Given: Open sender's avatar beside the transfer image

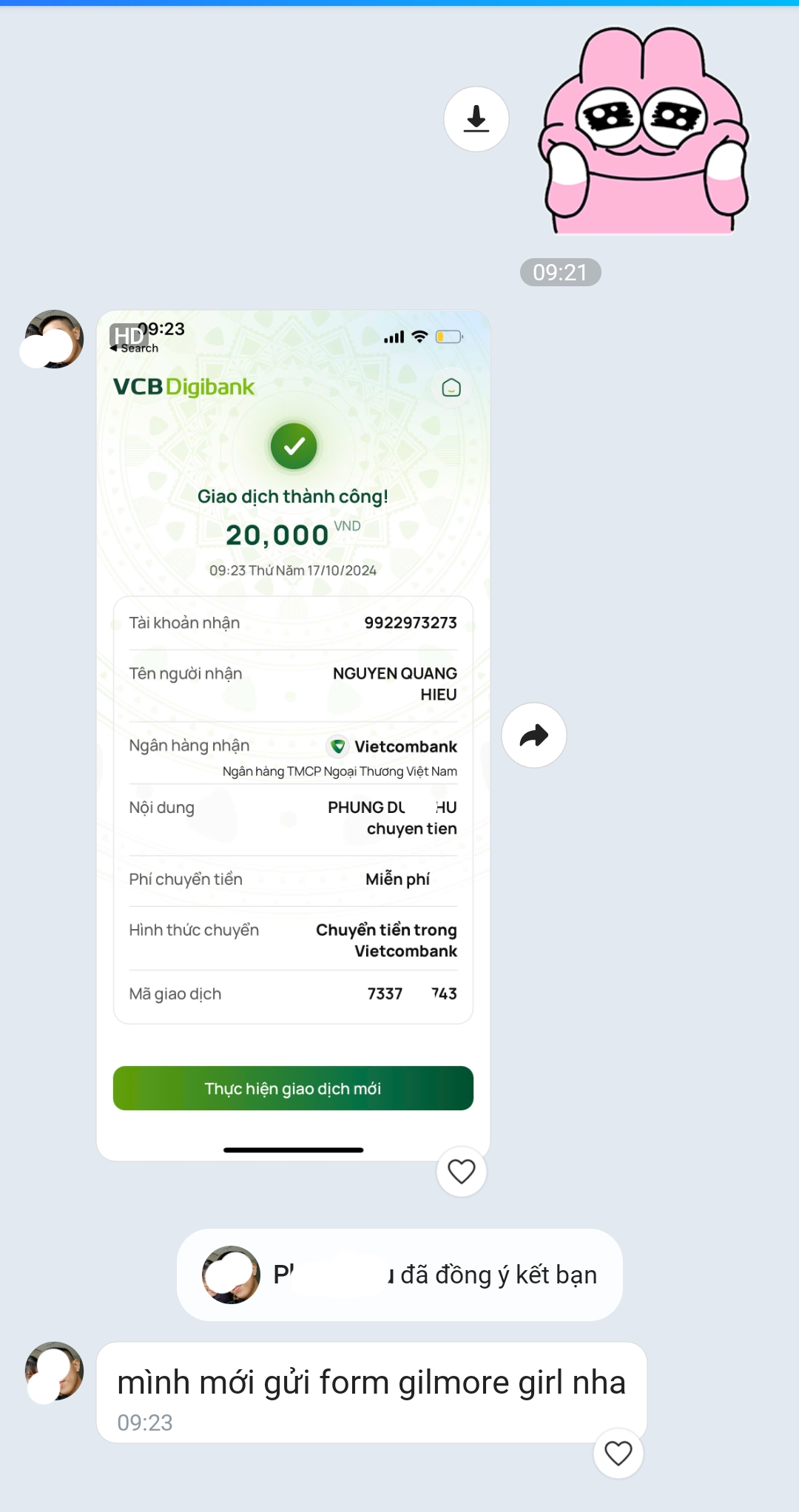Looking at the screenshot, I should coord(54,340).
